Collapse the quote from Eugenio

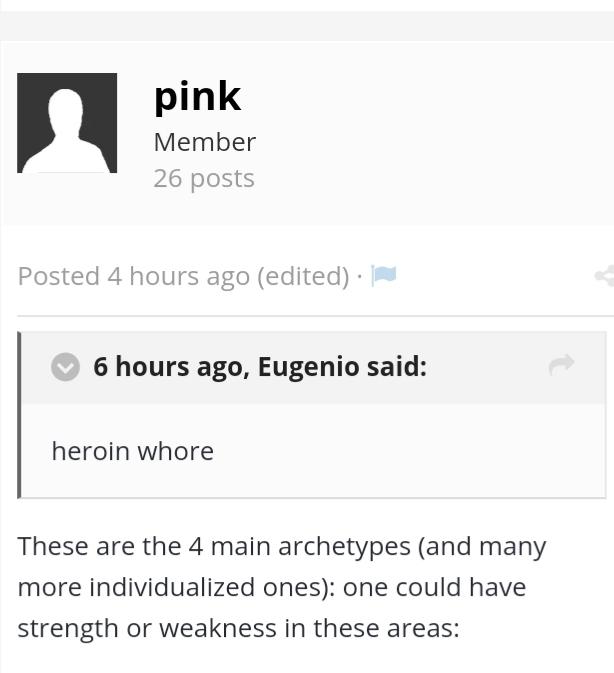coord(65,367)
